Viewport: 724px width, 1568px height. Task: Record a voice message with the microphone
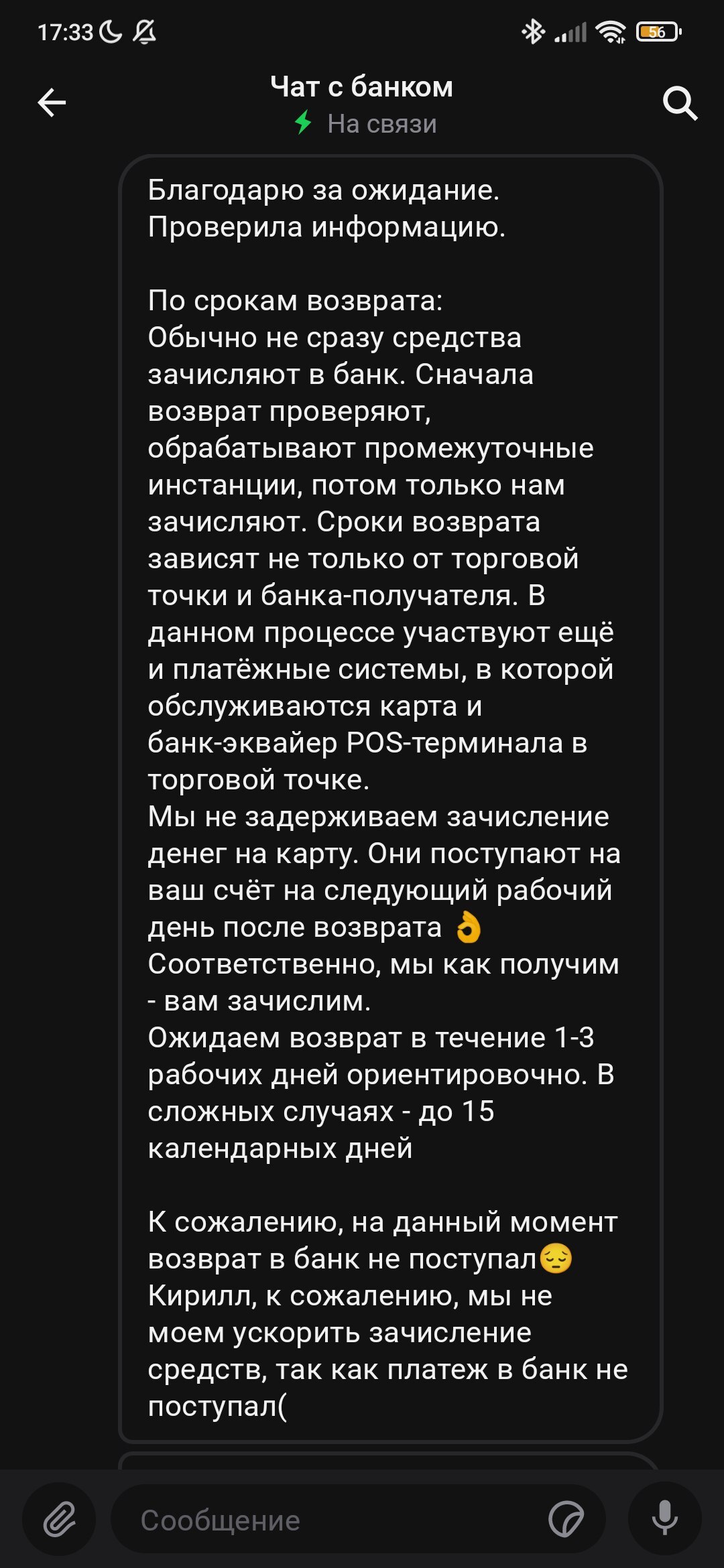(x=664, y=1518)
